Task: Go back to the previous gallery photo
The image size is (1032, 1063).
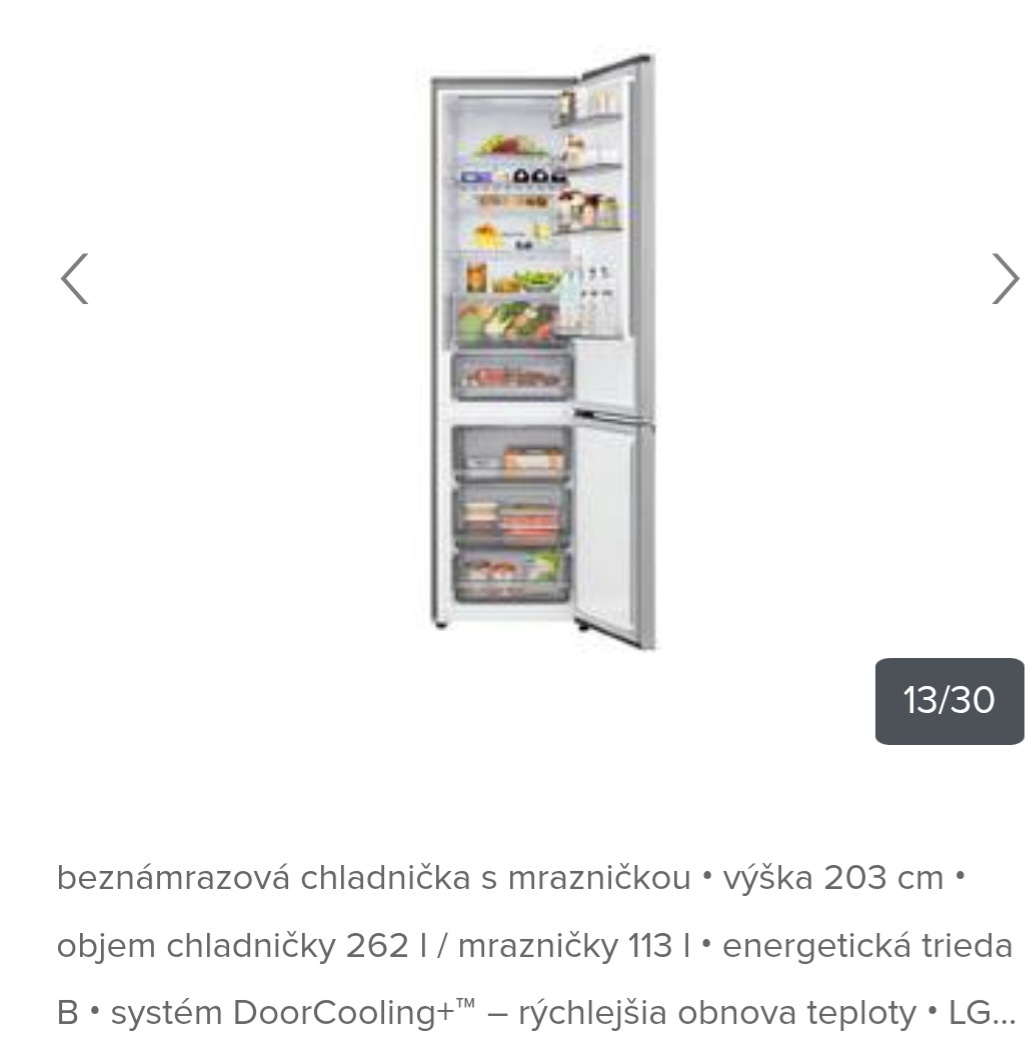Action: tap(76, 277)
